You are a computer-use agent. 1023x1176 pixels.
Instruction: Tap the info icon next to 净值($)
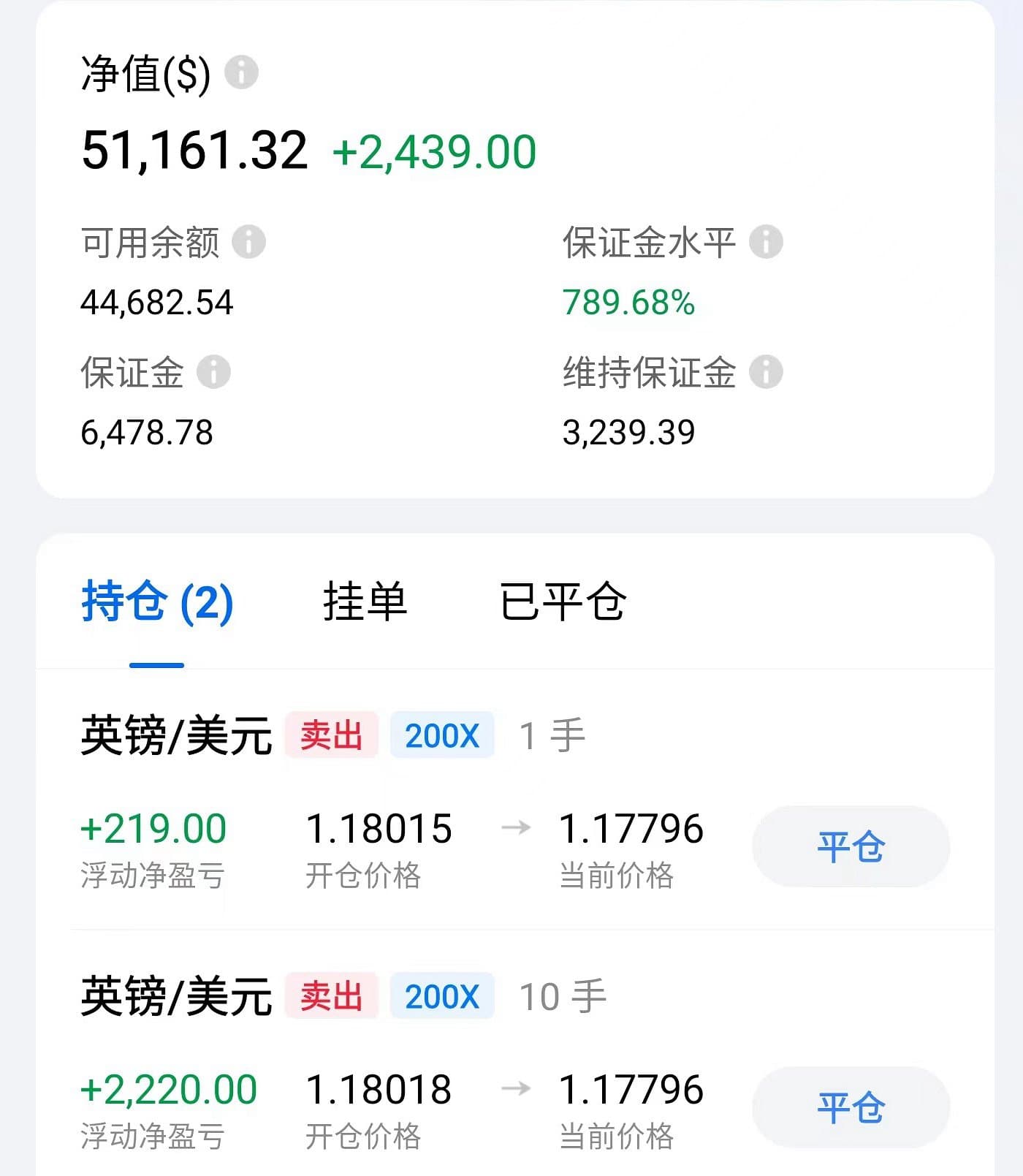pyautogui.click(x=241, y=72)
